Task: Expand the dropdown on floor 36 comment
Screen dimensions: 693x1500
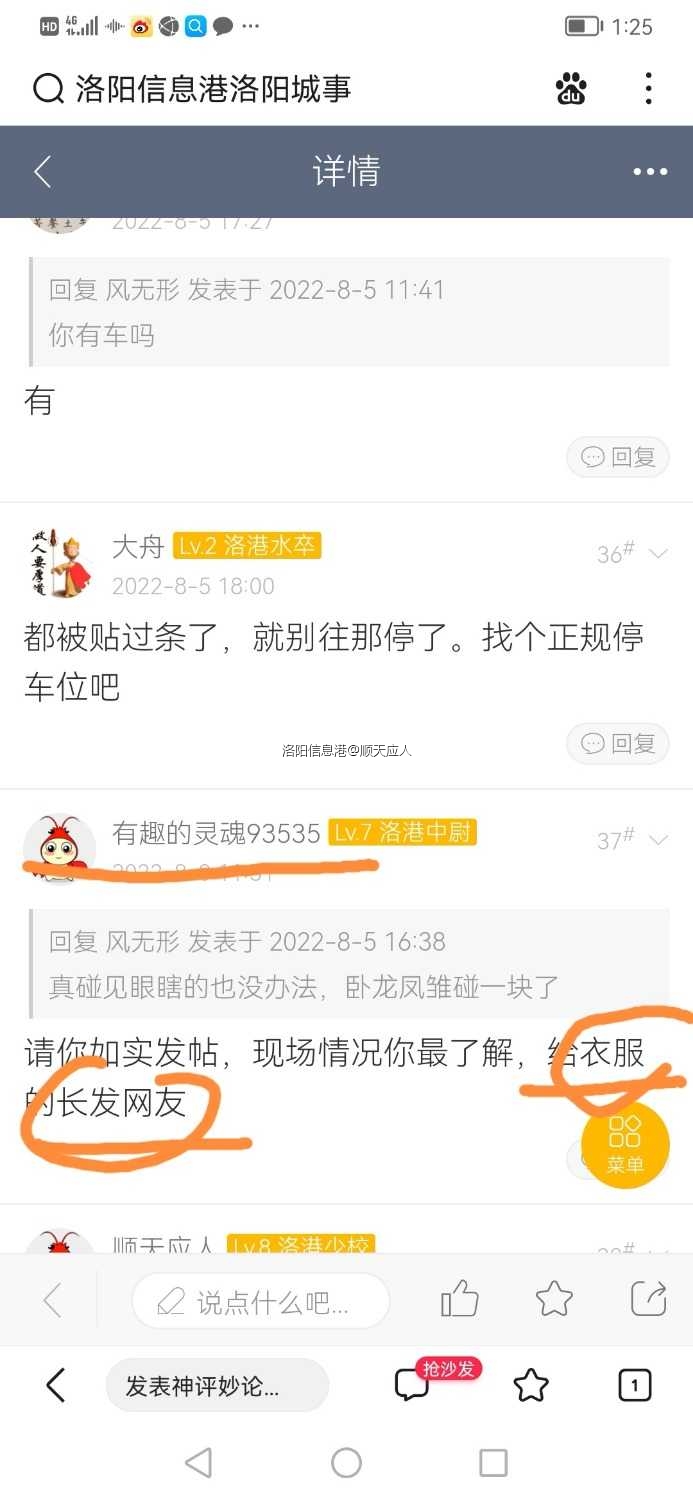Action: point(658,553)
